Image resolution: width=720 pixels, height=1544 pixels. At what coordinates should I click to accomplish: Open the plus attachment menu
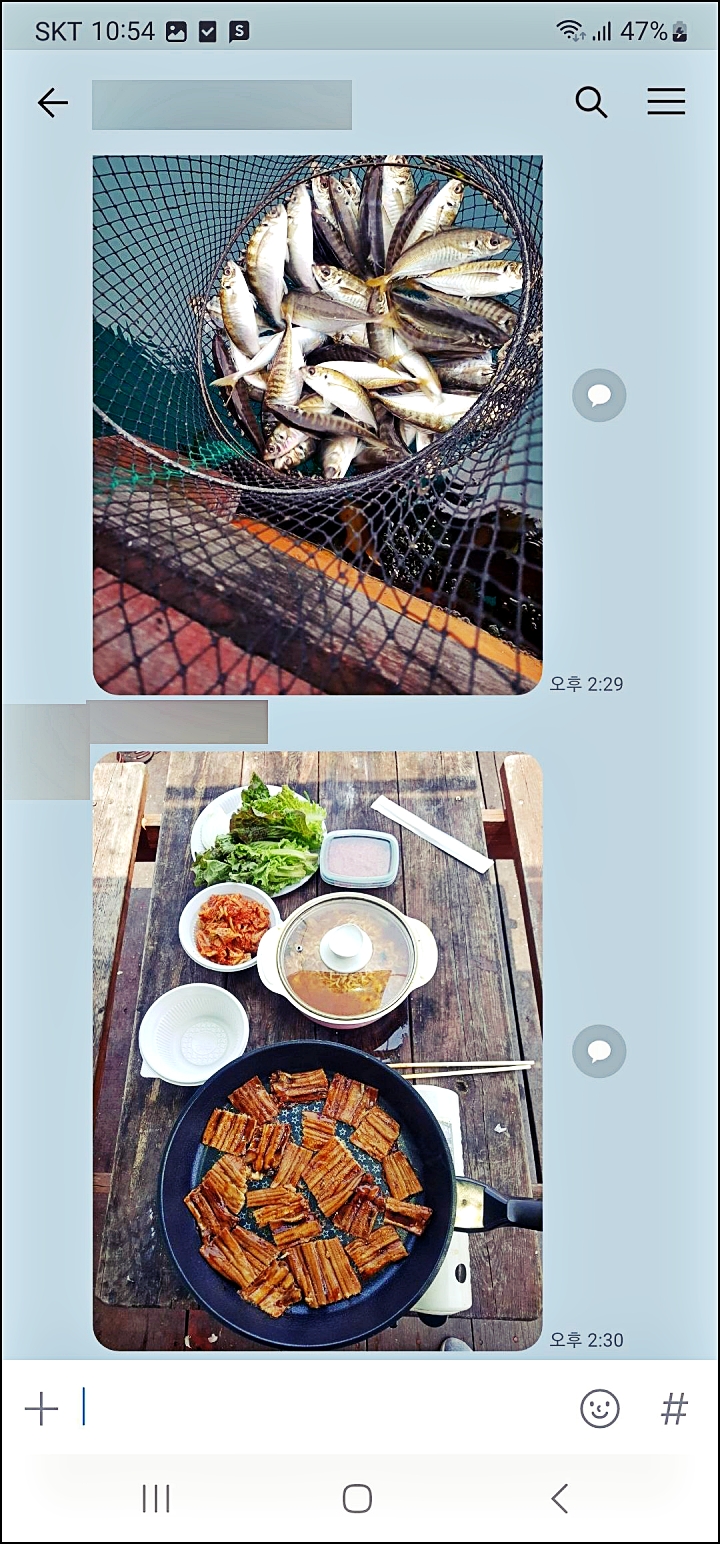coord(41,1409)
